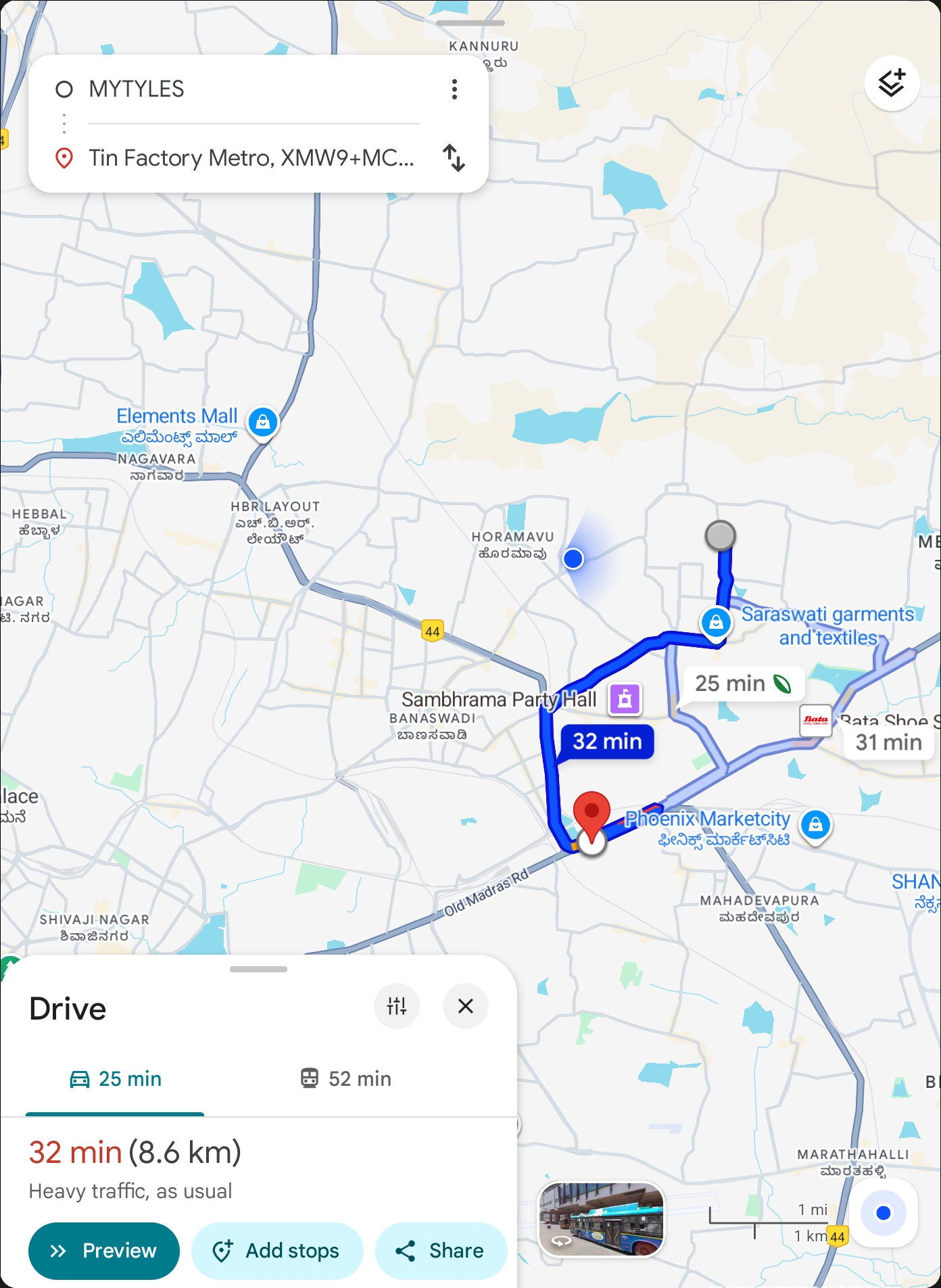Close the Drive directions panel
The width and height of the screenshot is (941, 1288).
coord(465,1006)
